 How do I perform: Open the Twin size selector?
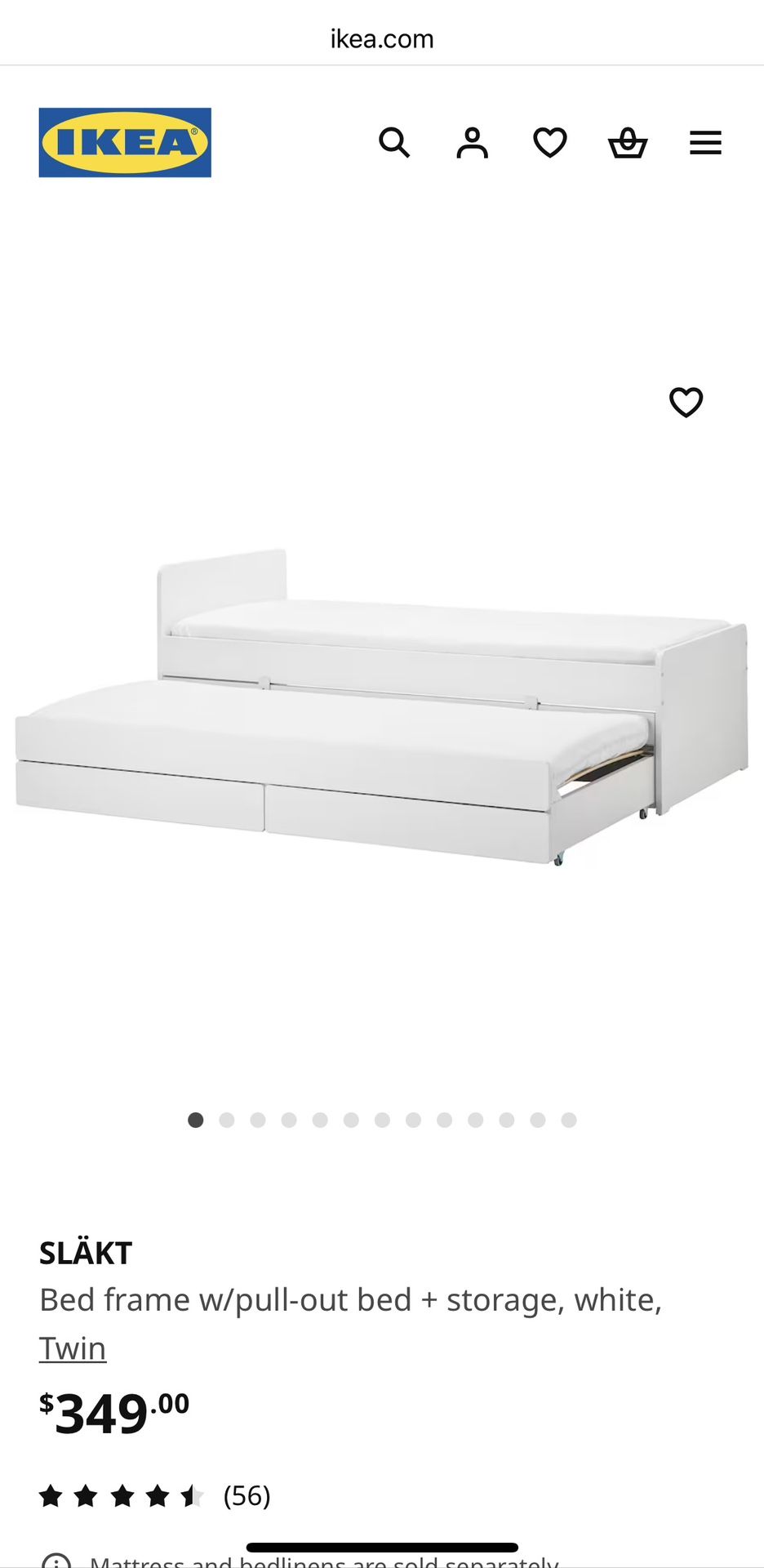[x=73, y=1347]
